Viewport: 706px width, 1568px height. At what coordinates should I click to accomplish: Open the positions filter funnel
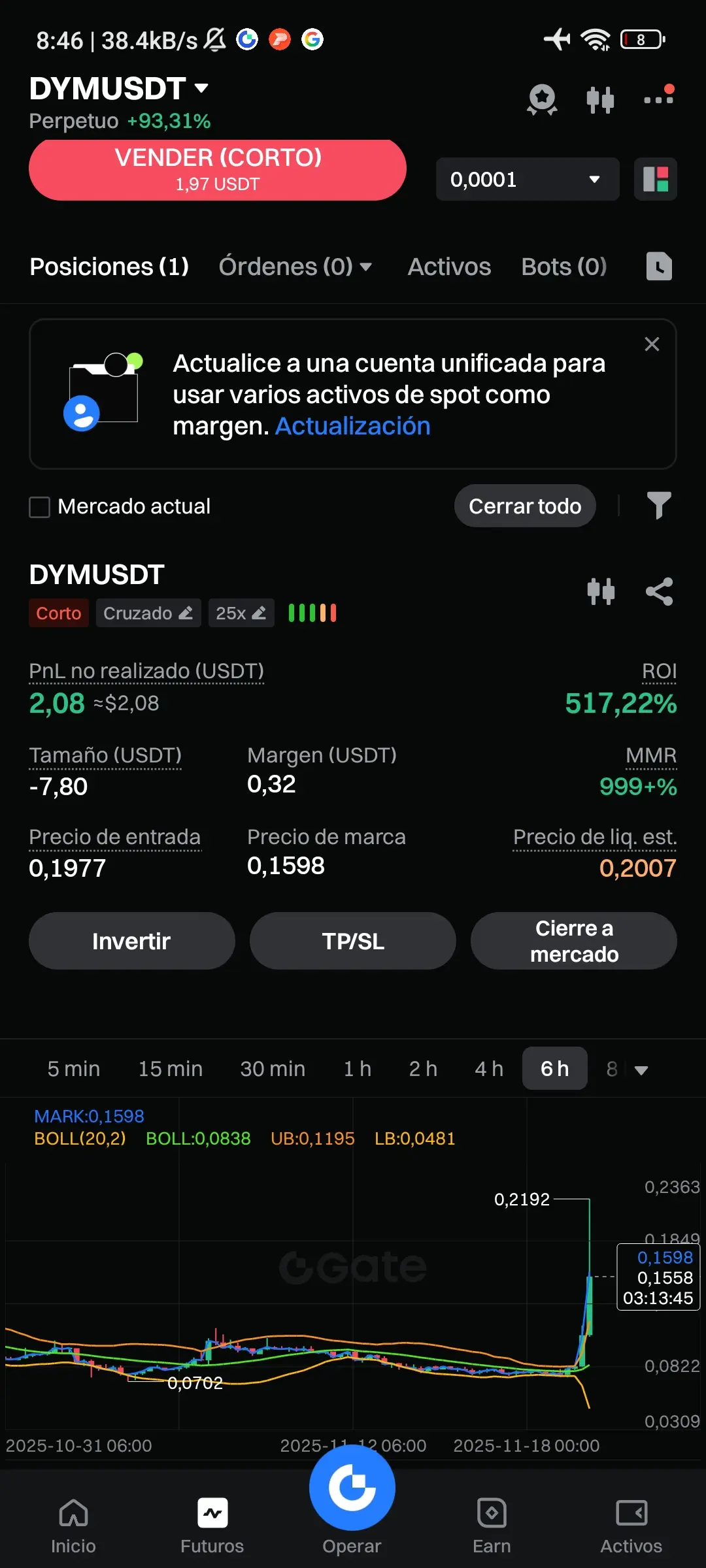[659, 506]
